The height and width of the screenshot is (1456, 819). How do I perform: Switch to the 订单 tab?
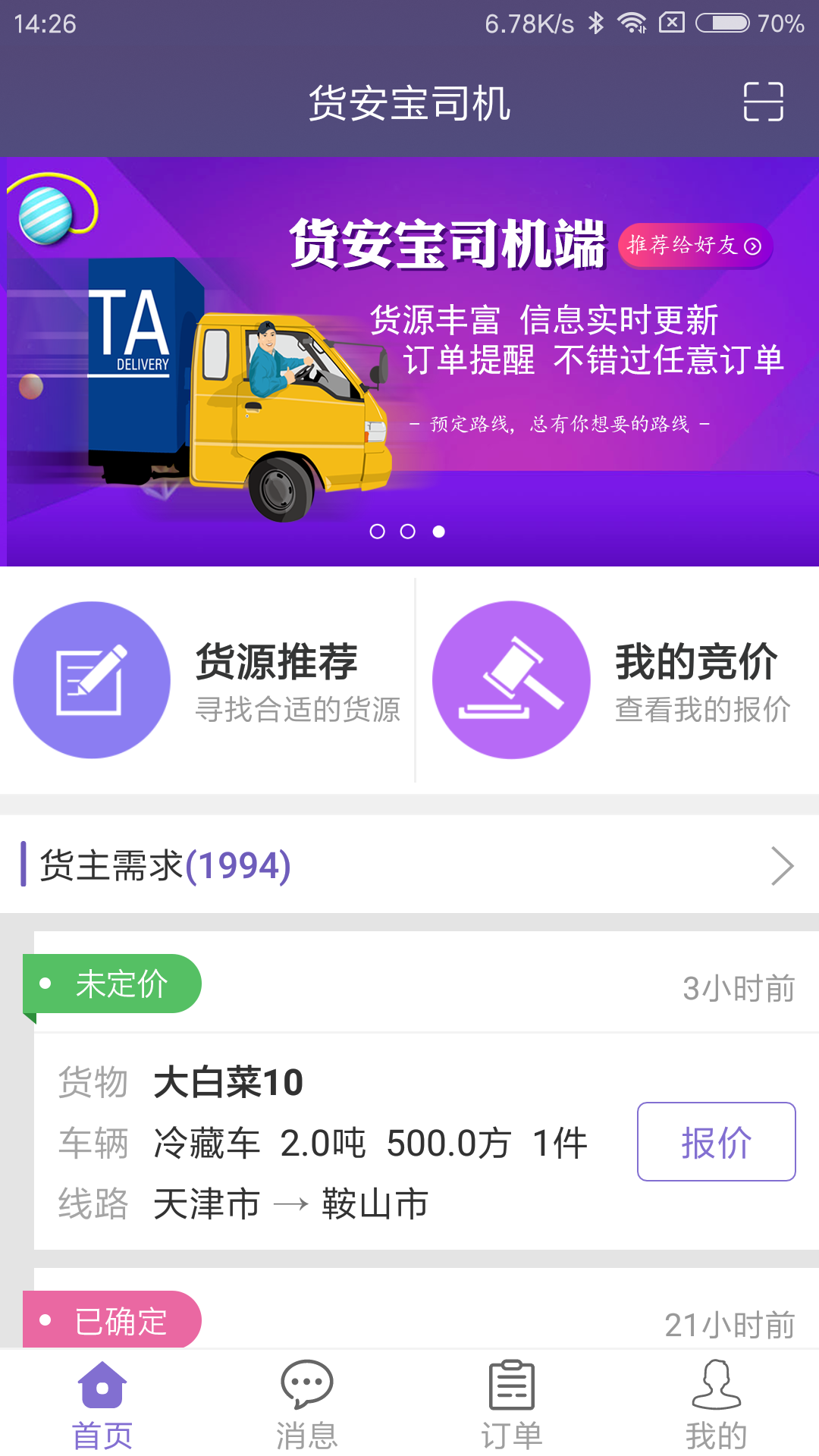(512, 1404)
